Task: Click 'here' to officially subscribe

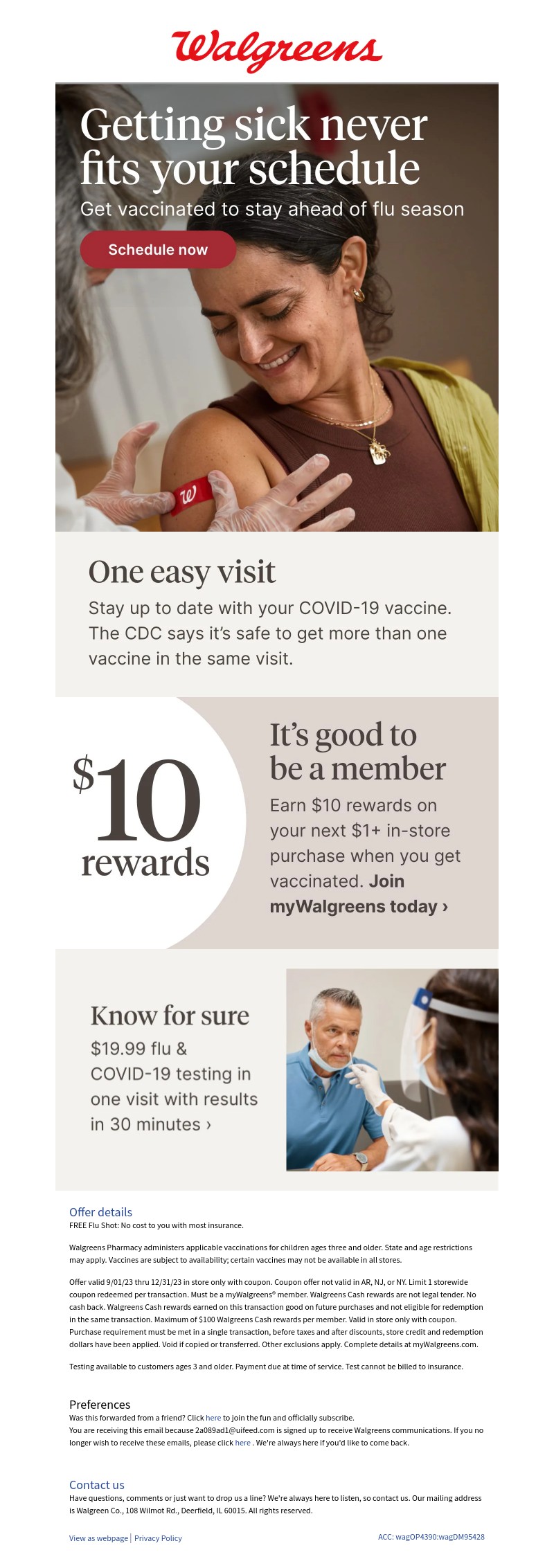Action: pyautogui.click(x=213, y=1418)
